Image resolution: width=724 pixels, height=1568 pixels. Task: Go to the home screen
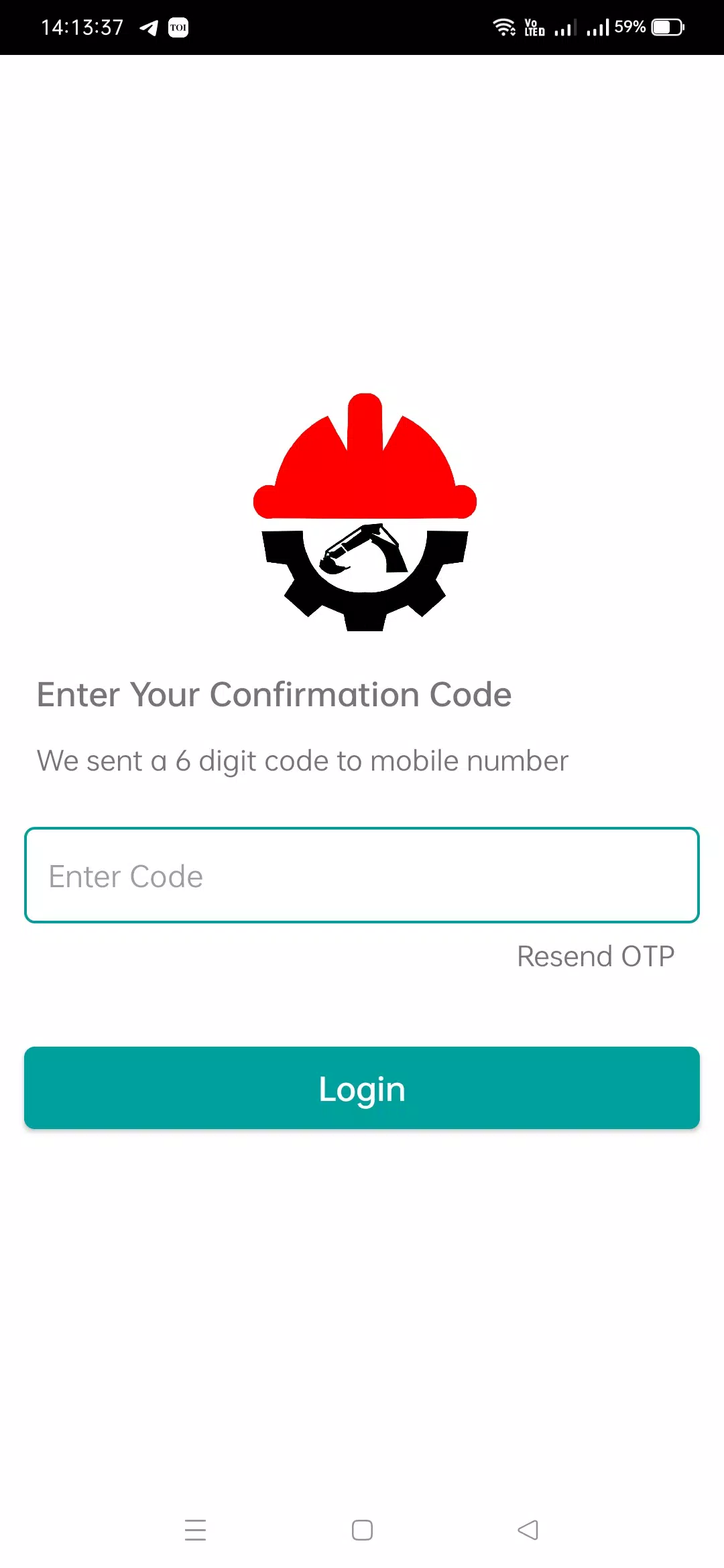tap(362, 1530)
